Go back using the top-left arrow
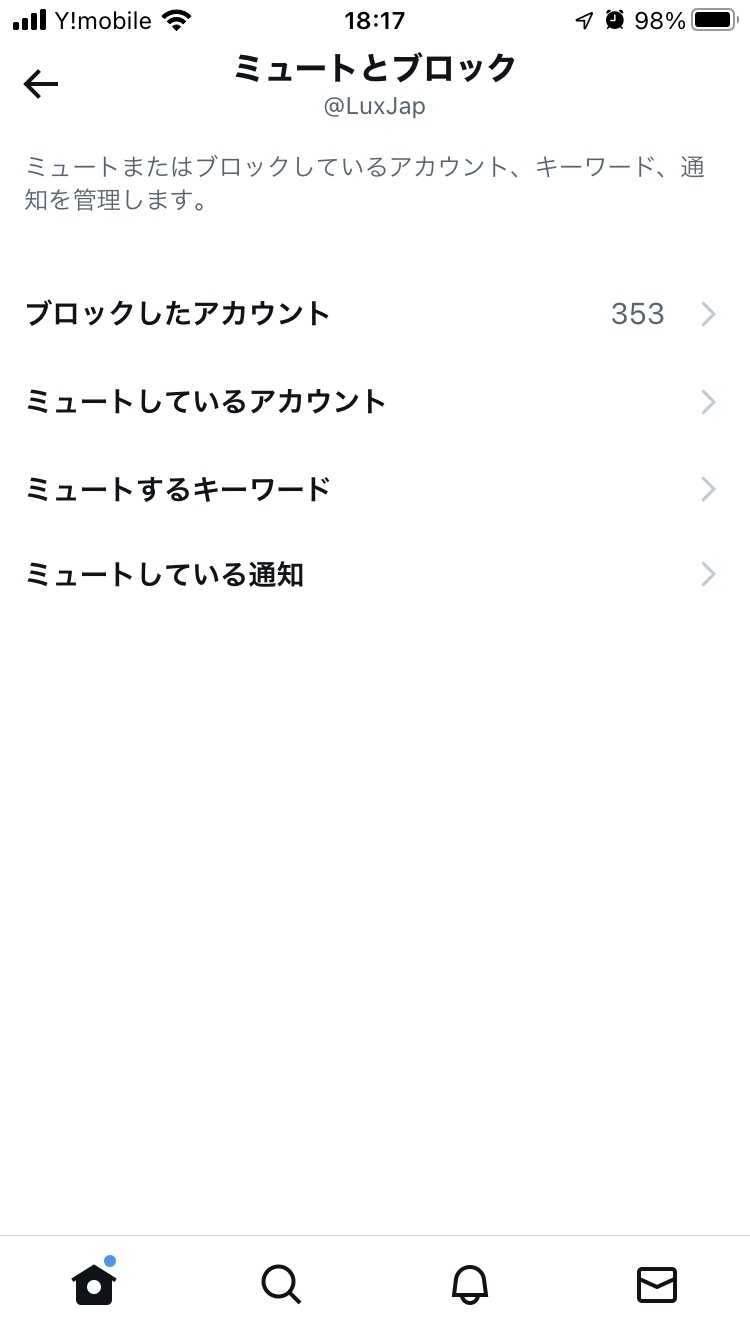Image resolution: width=750 pixels, height=1334 pixels. tap(41, 84)
